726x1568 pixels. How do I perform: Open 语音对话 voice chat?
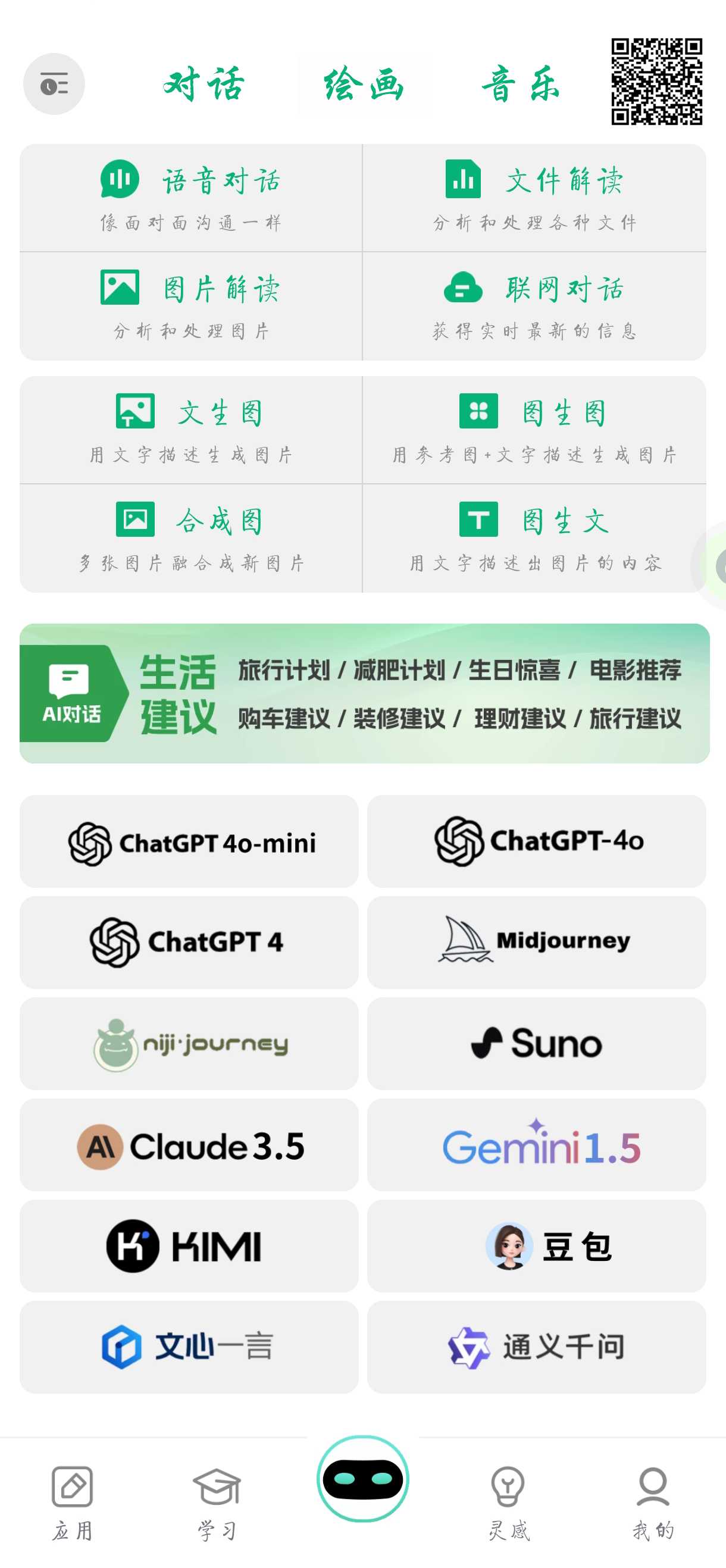click(190, 197)
